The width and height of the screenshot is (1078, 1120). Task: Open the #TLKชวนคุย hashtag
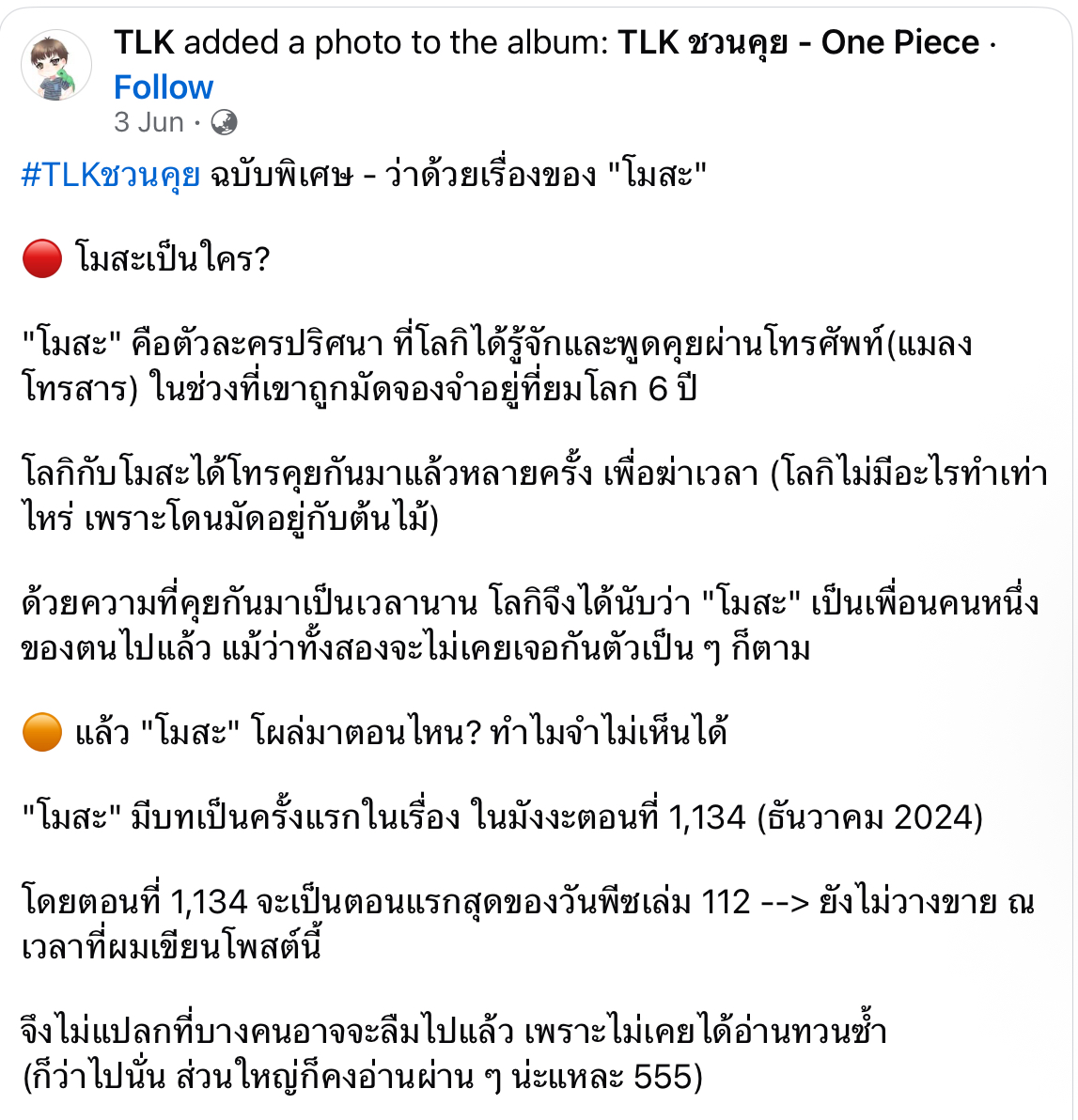[111, 175]
